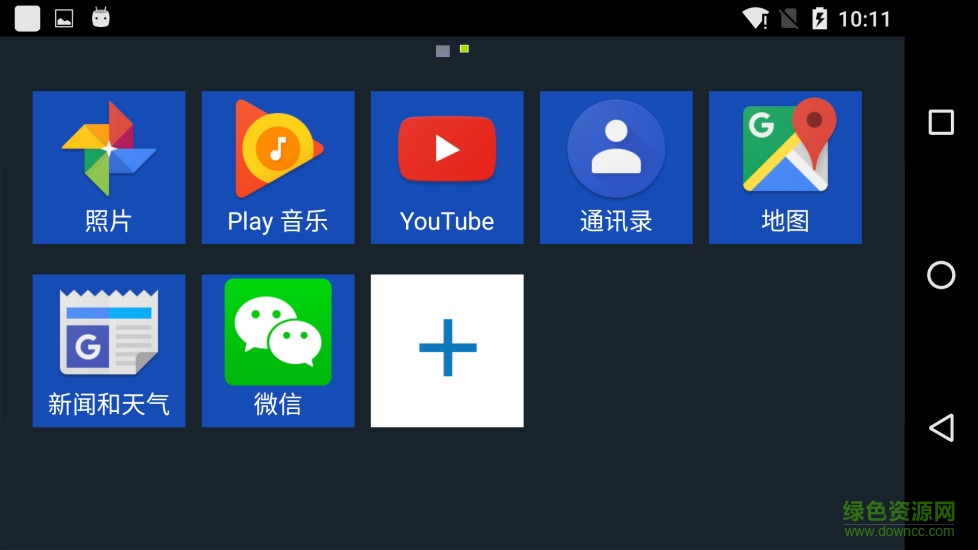This screenshot has height=550, width=978.
Task: Open recent apps square button
Action: click(x=941, y=122)
